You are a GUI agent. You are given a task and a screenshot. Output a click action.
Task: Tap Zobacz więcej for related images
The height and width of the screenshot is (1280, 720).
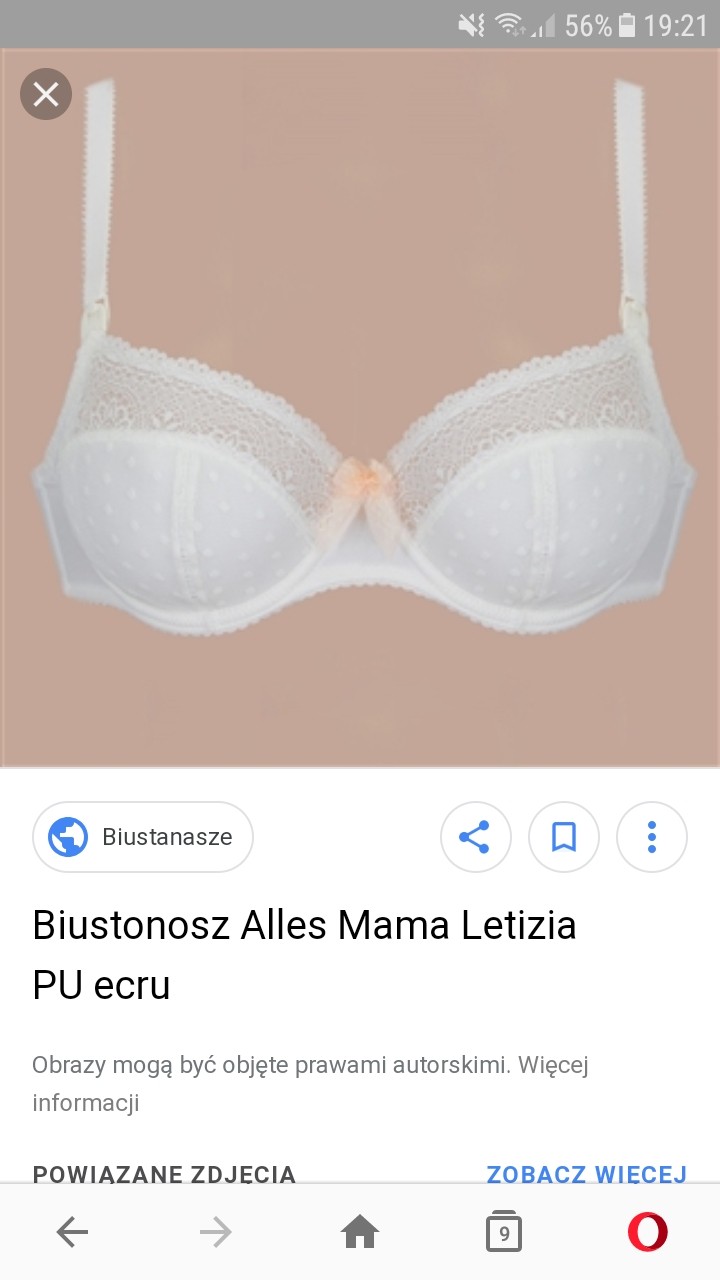pyautogui.click(x=586, y=1174)
